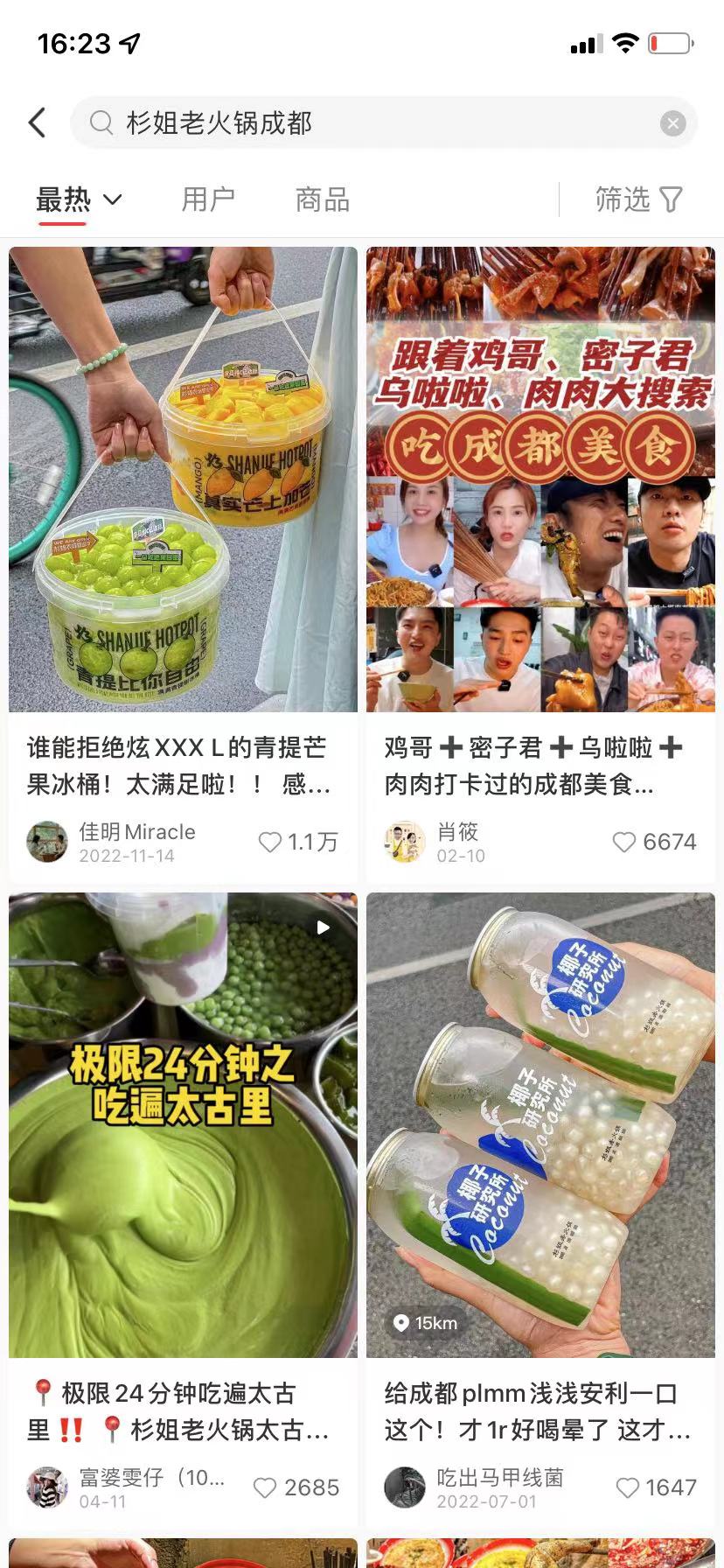Screen dimensions: 724x1568
Task: Open the chevron next to 最热
Action: tap(112, 199)
